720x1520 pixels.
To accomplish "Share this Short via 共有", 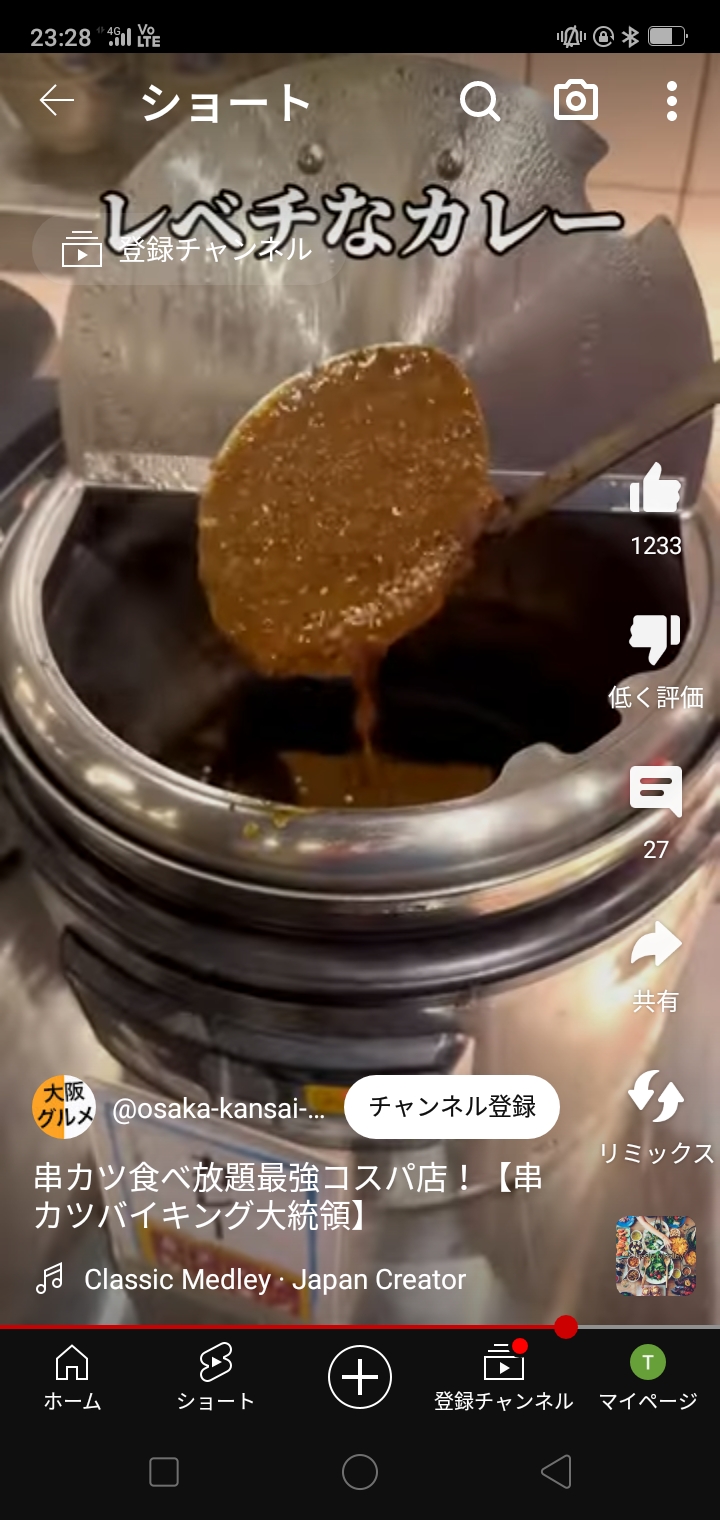I will tap(655, 945).
